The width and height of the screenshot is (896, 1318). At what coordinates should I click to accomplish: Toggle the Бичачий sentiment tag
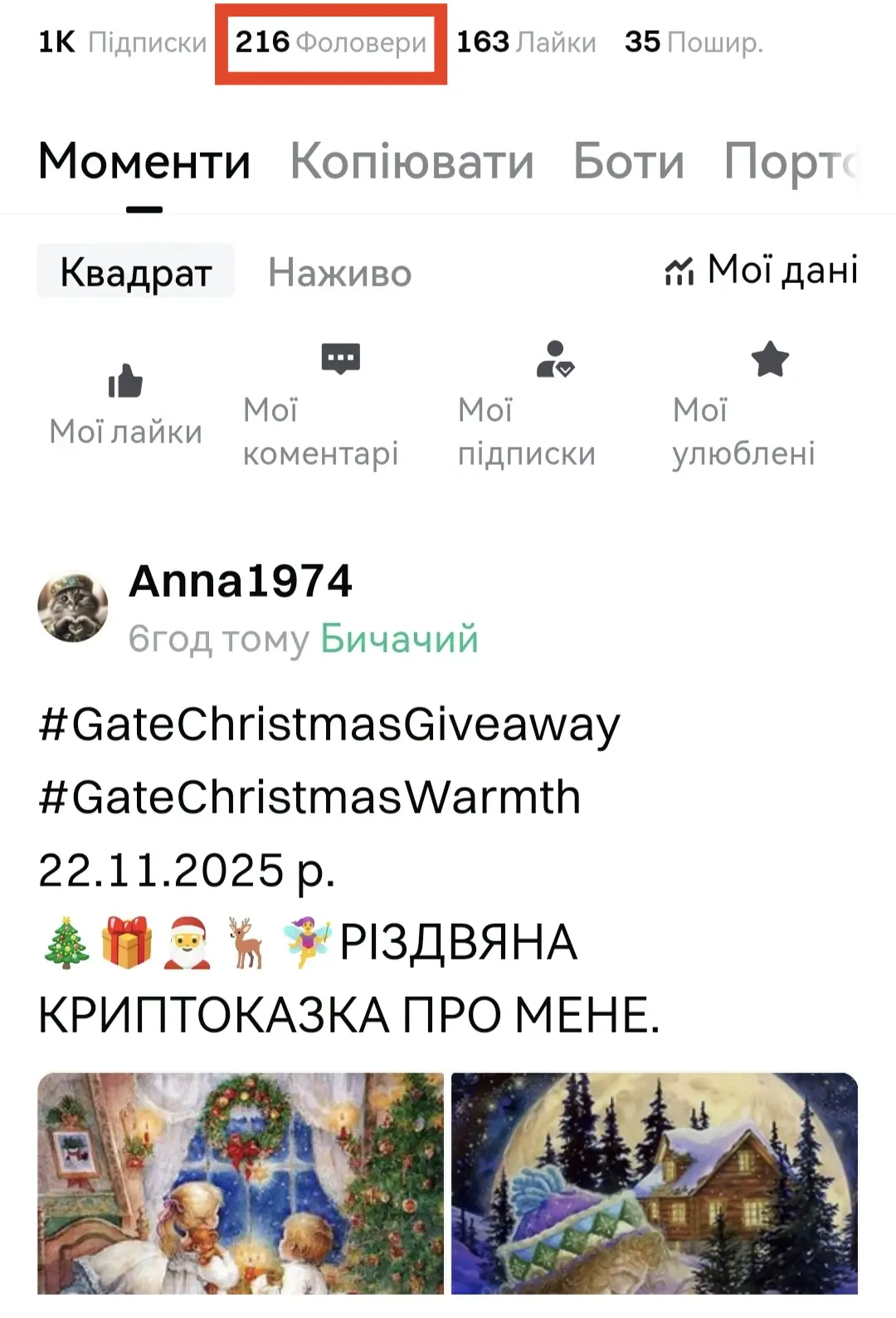pos(397,640)
